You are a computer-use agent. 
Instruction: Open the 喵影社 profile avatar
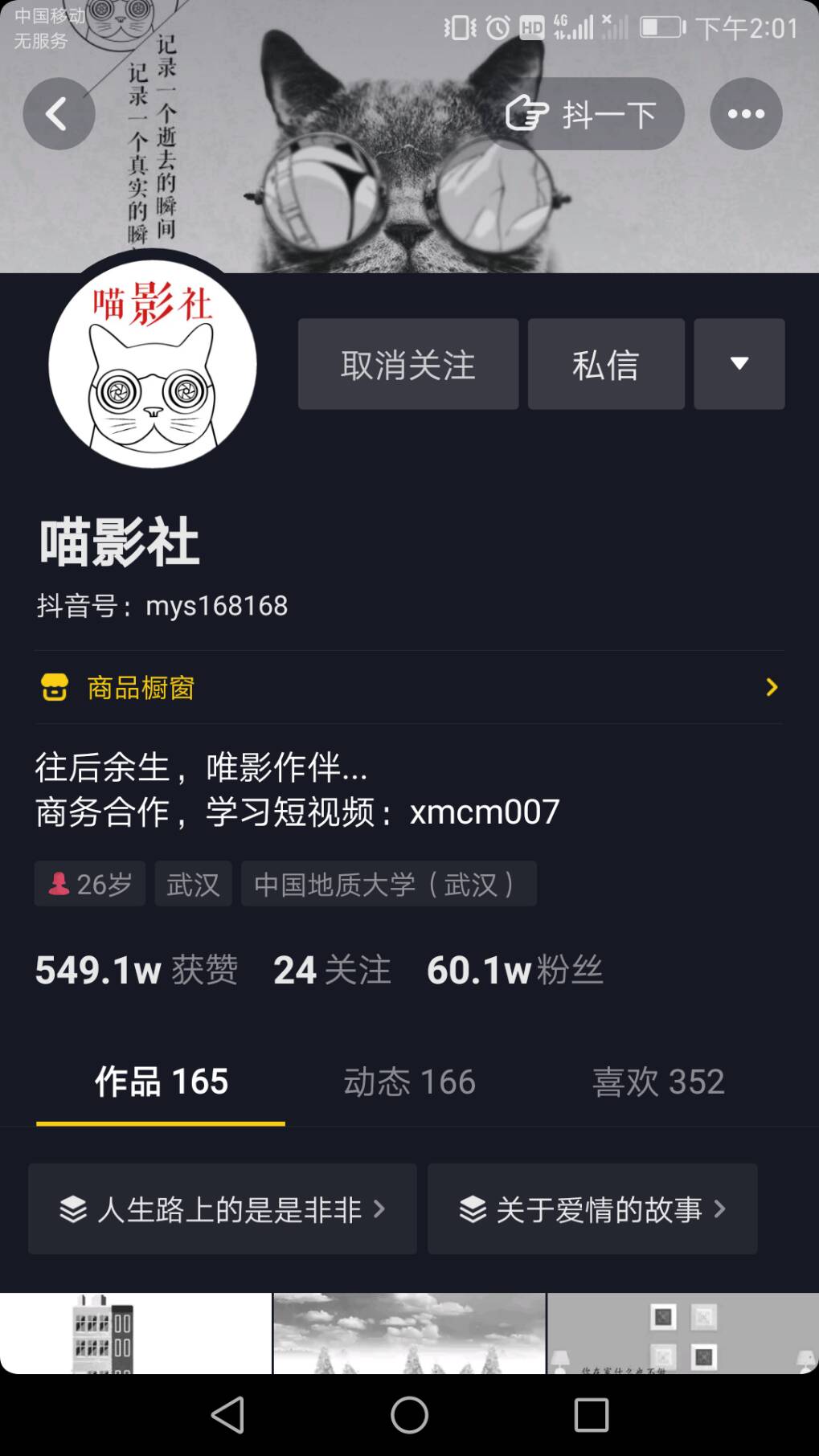click(x=153, y=364)
